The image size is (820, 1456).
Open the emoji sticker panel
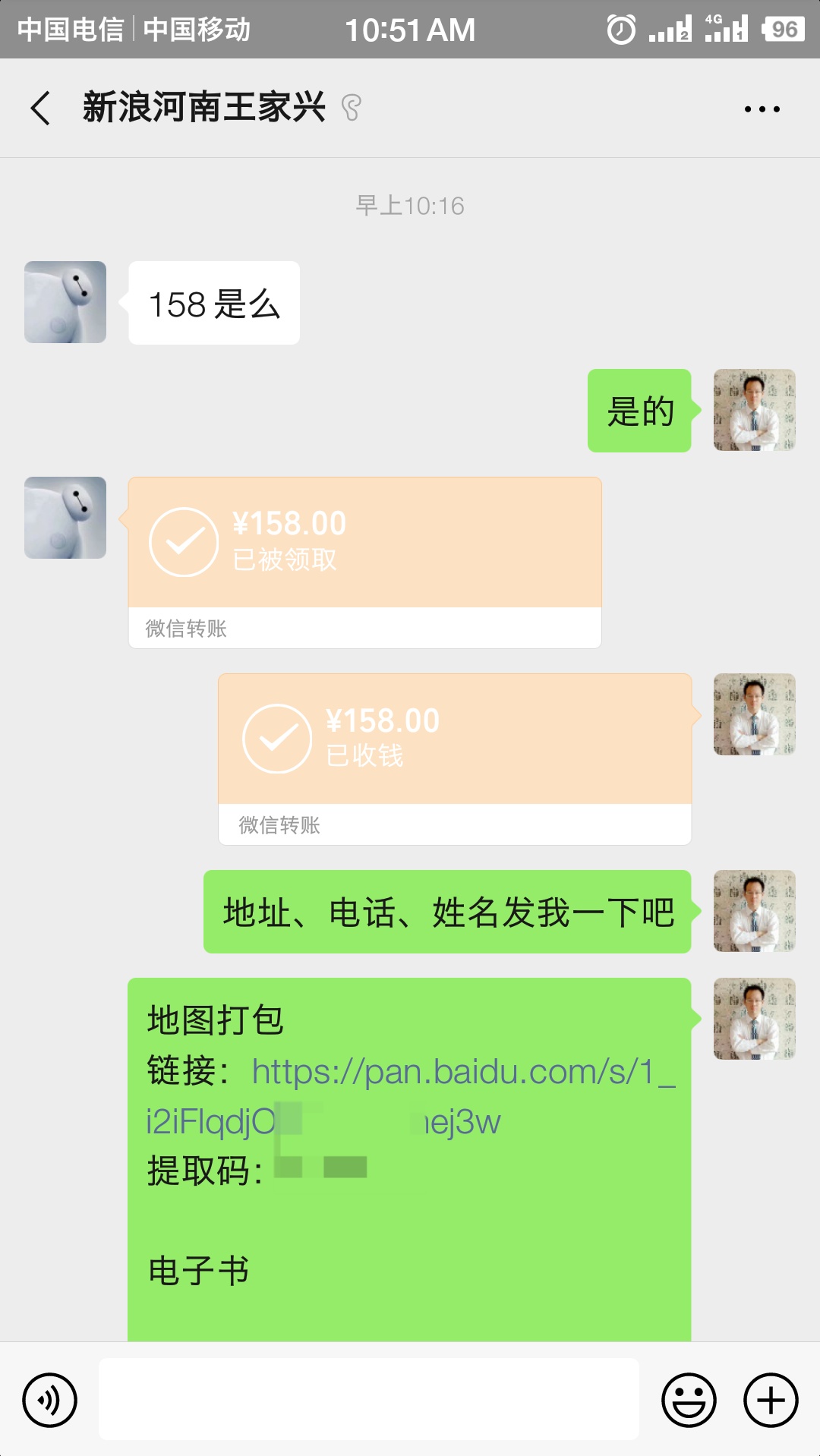(689, 1400)
